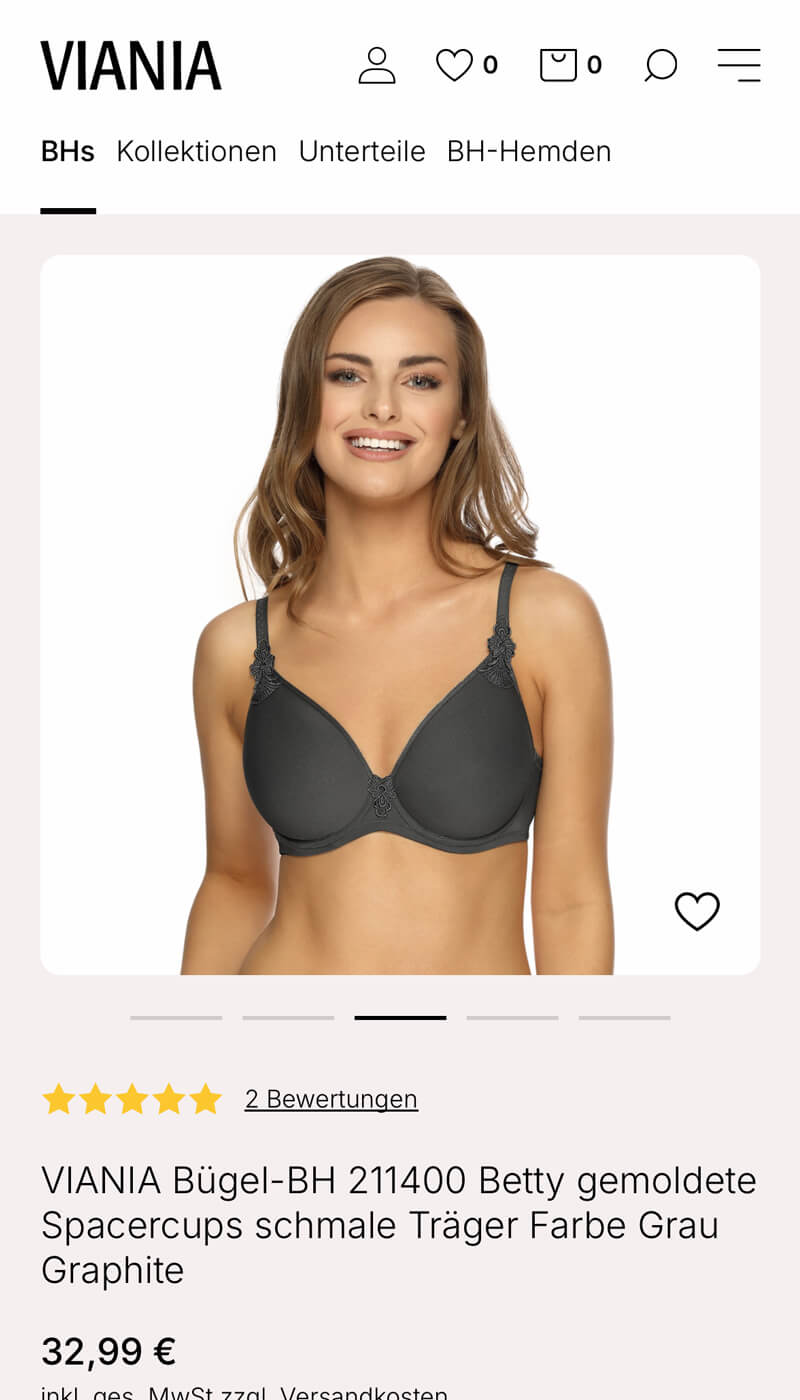
Task: Add this bra to the wishlist
Action: [x=697, y=911]
